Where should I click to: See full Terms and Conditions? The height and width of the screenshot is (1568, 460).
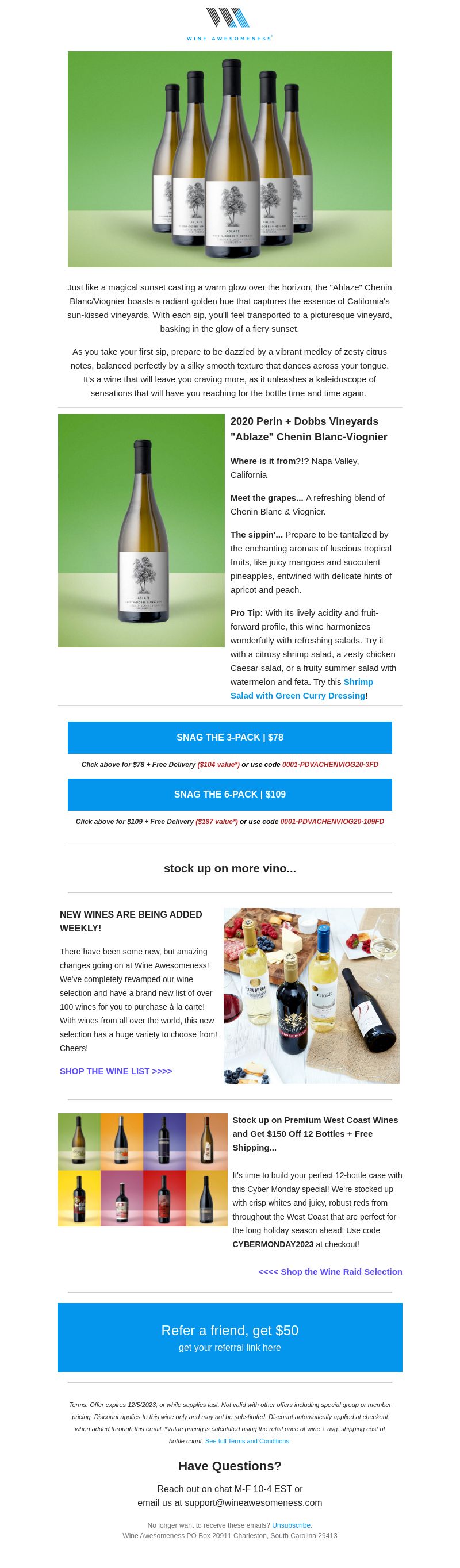point(248,1441)
